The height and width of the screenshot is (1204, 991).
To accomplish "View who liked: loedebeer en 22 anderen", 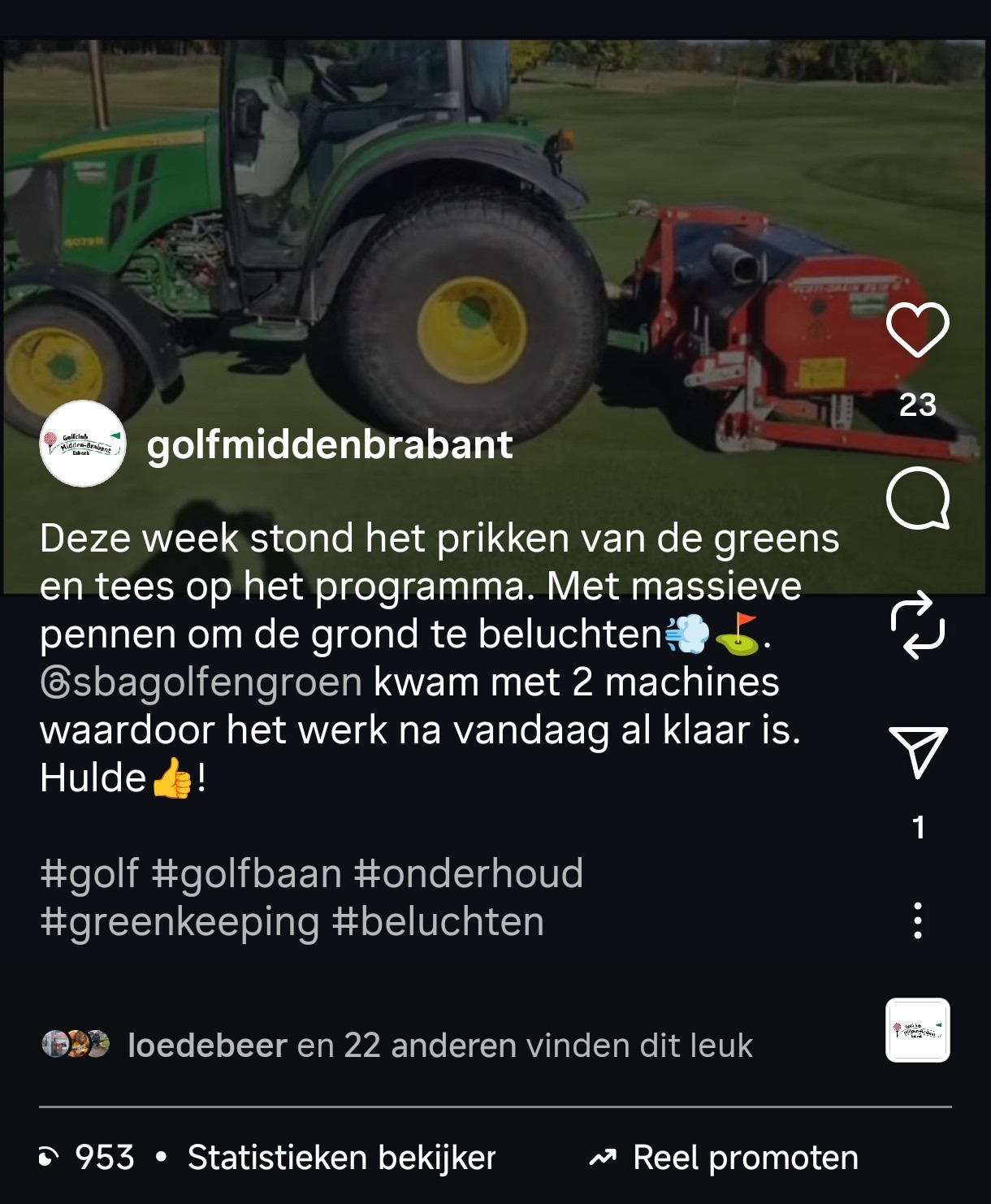I will [x=439, y=1046].
